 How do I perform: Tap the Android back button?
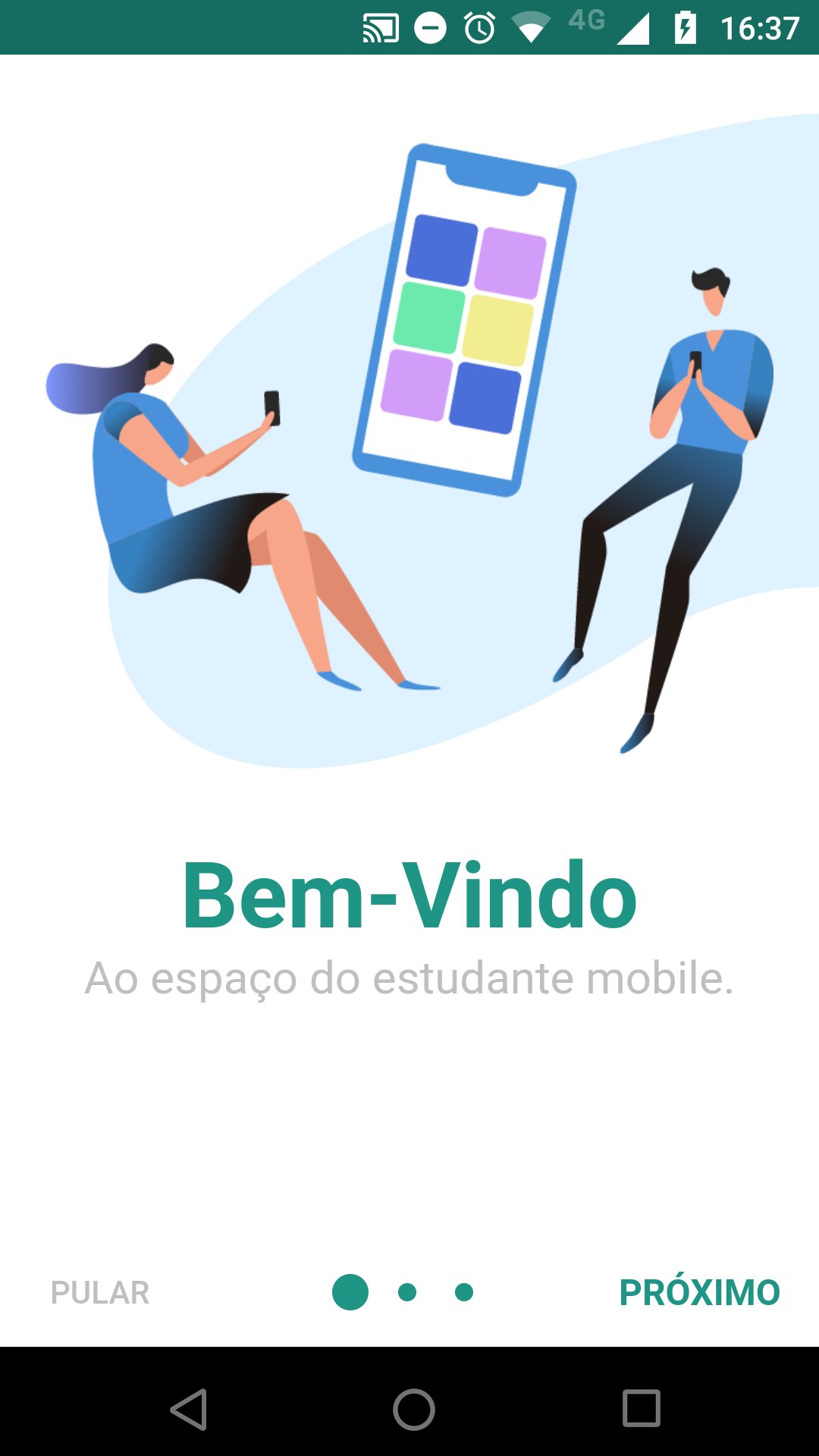[188, 1410]
